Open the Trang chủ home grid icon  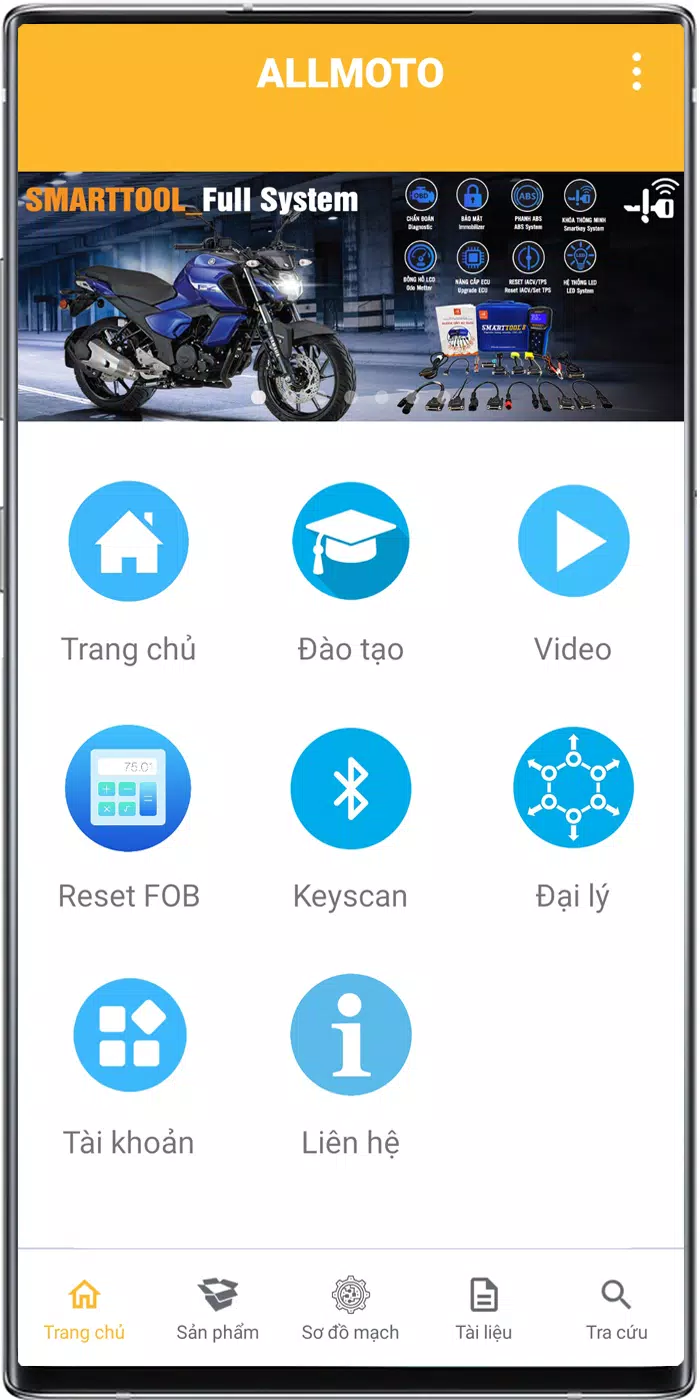point(128,541)
